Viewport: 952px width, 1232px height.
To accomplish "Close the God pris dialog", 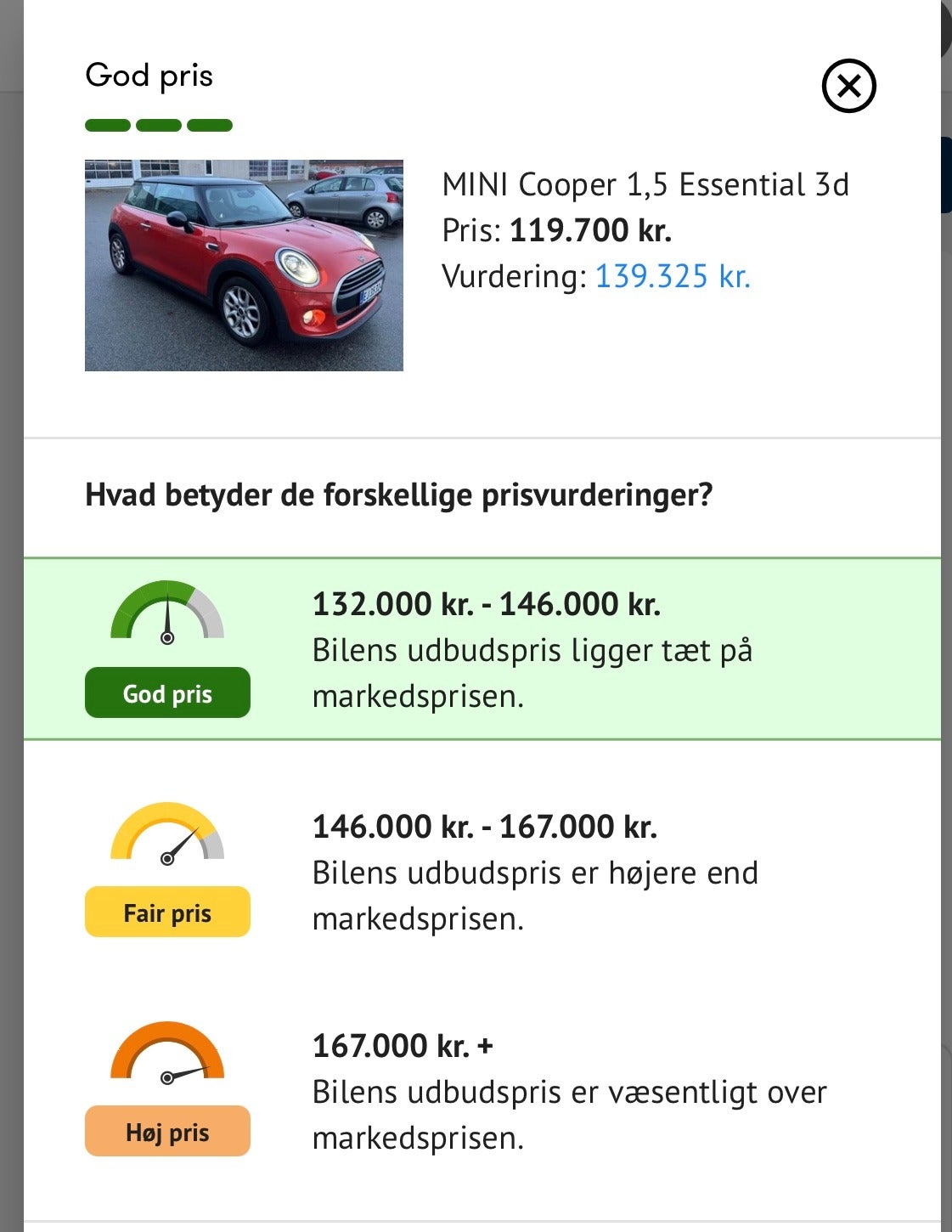I will [x=848, y=86].
